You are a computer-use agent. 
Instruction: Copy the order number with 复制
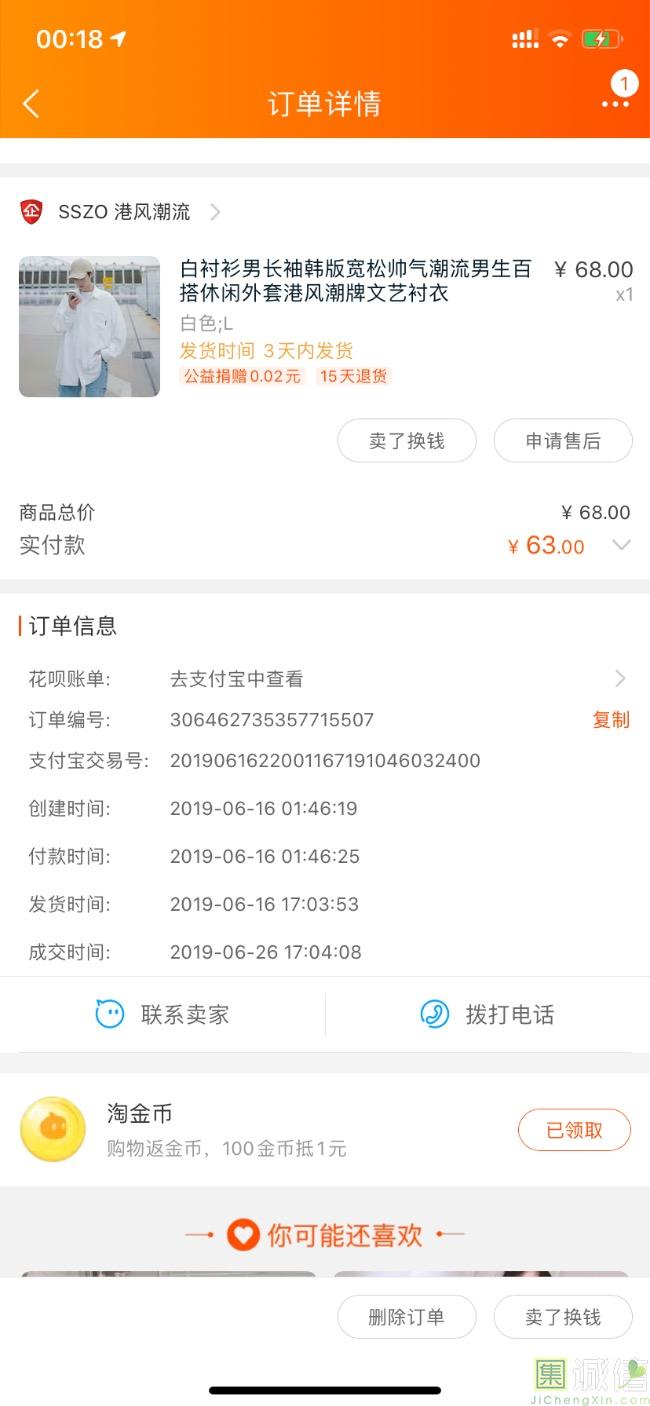611,720
